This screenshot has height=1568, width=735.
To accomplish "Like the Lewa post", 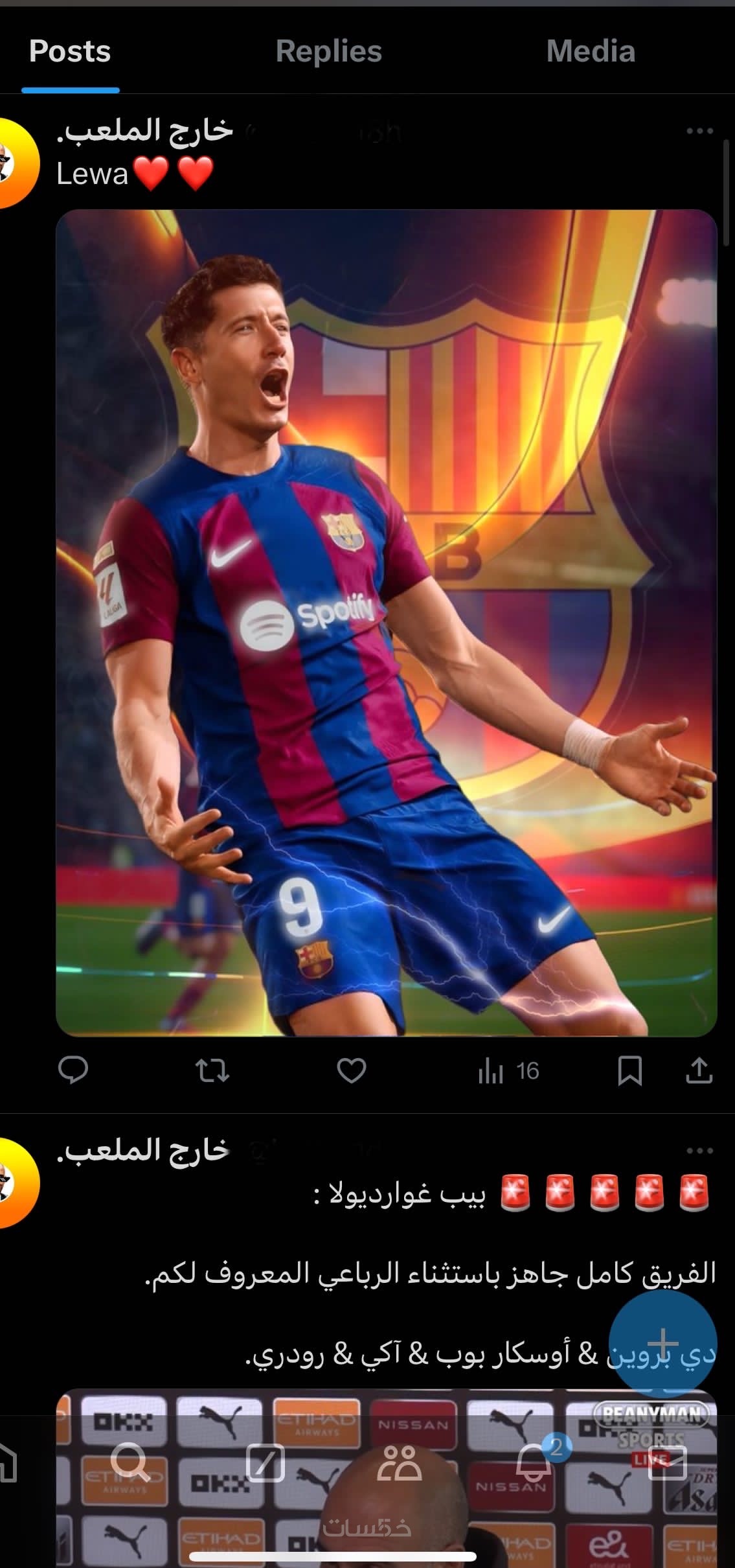I will pyautogui.click(x=352, y=1070).
